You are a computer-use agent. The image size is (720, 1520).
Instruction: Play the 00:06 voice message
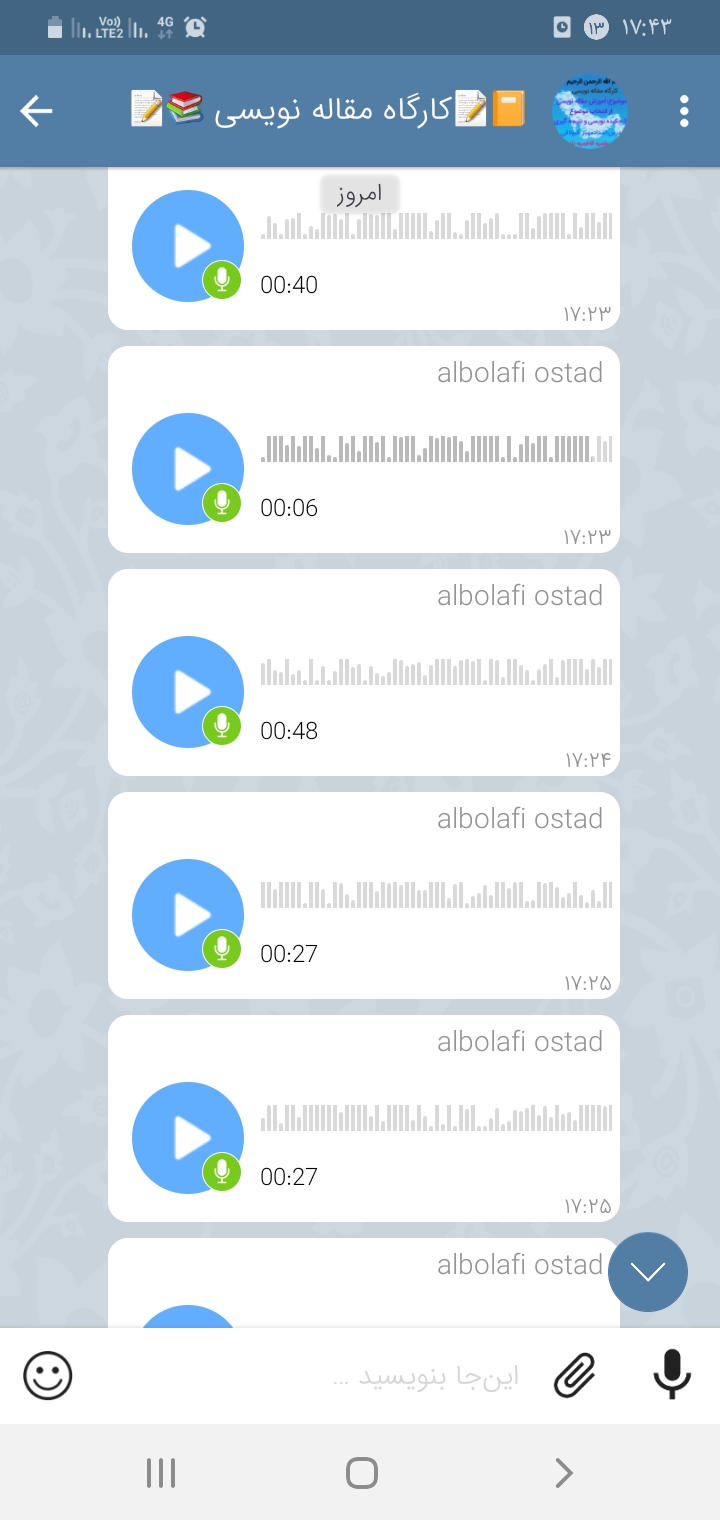coord(188,469)
